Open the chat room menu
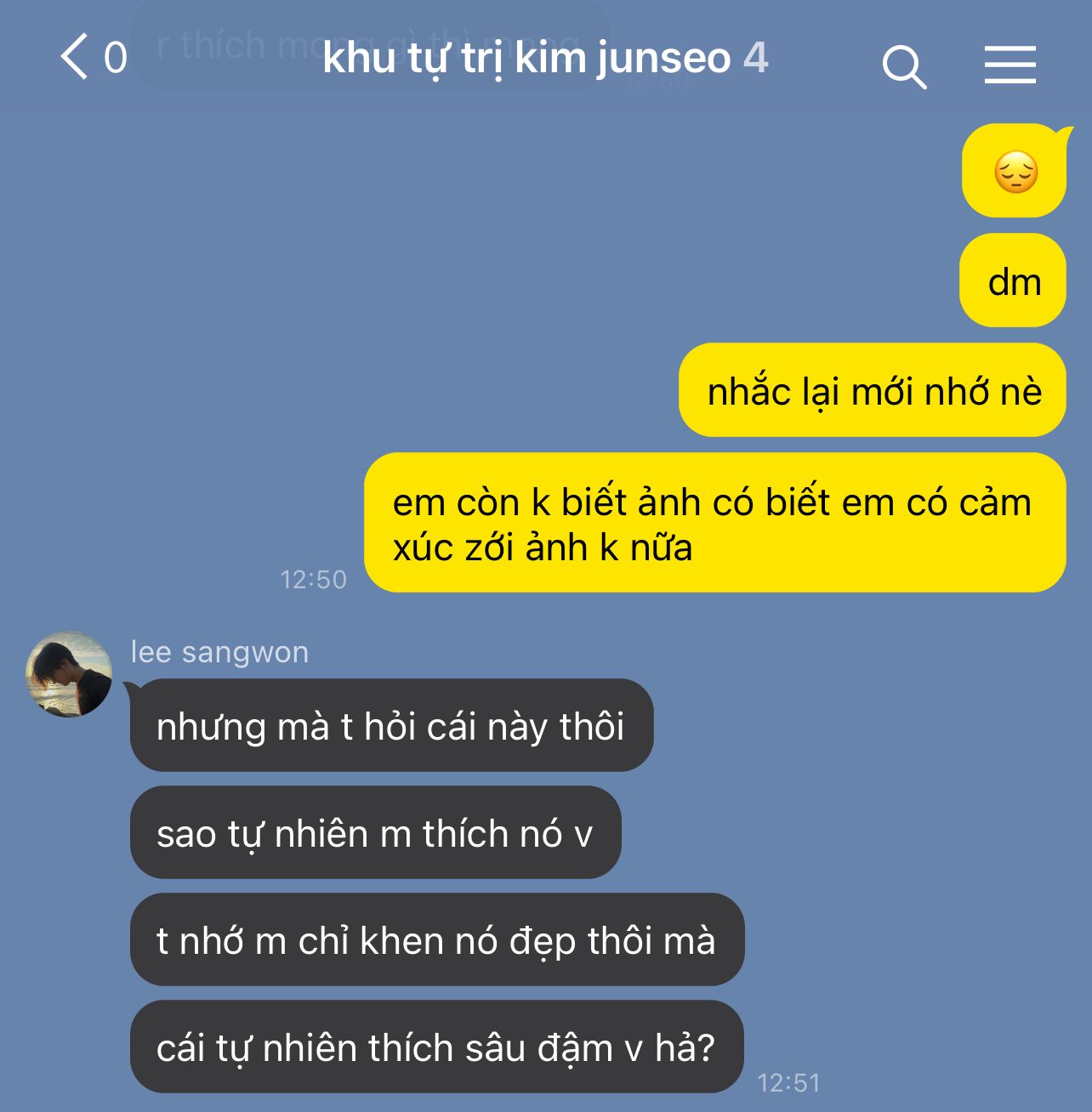Image resolution: width=1092 pixels, height=1112 pixels. tap(1010, 65)
